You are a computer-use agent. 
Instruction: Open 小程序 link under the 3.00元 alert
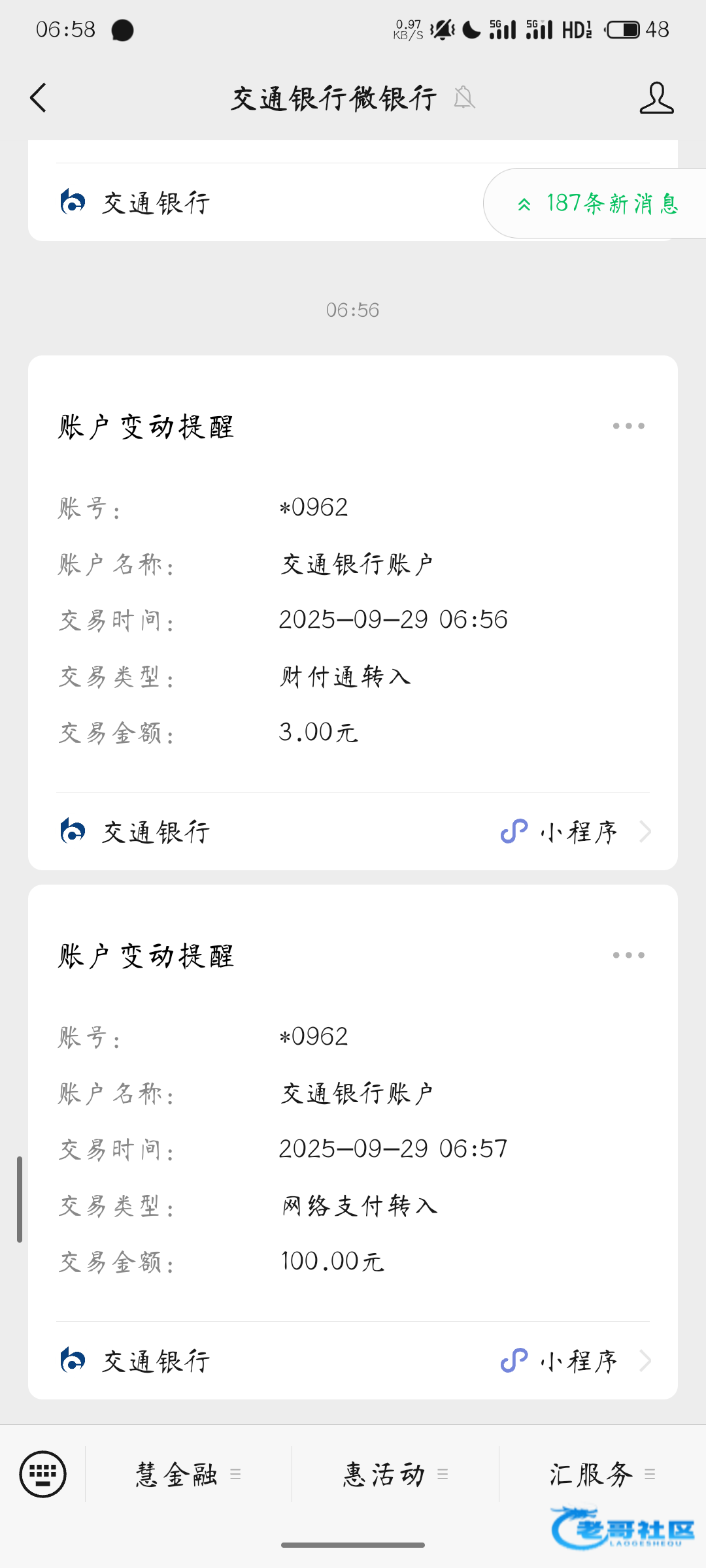coord(575,832)
